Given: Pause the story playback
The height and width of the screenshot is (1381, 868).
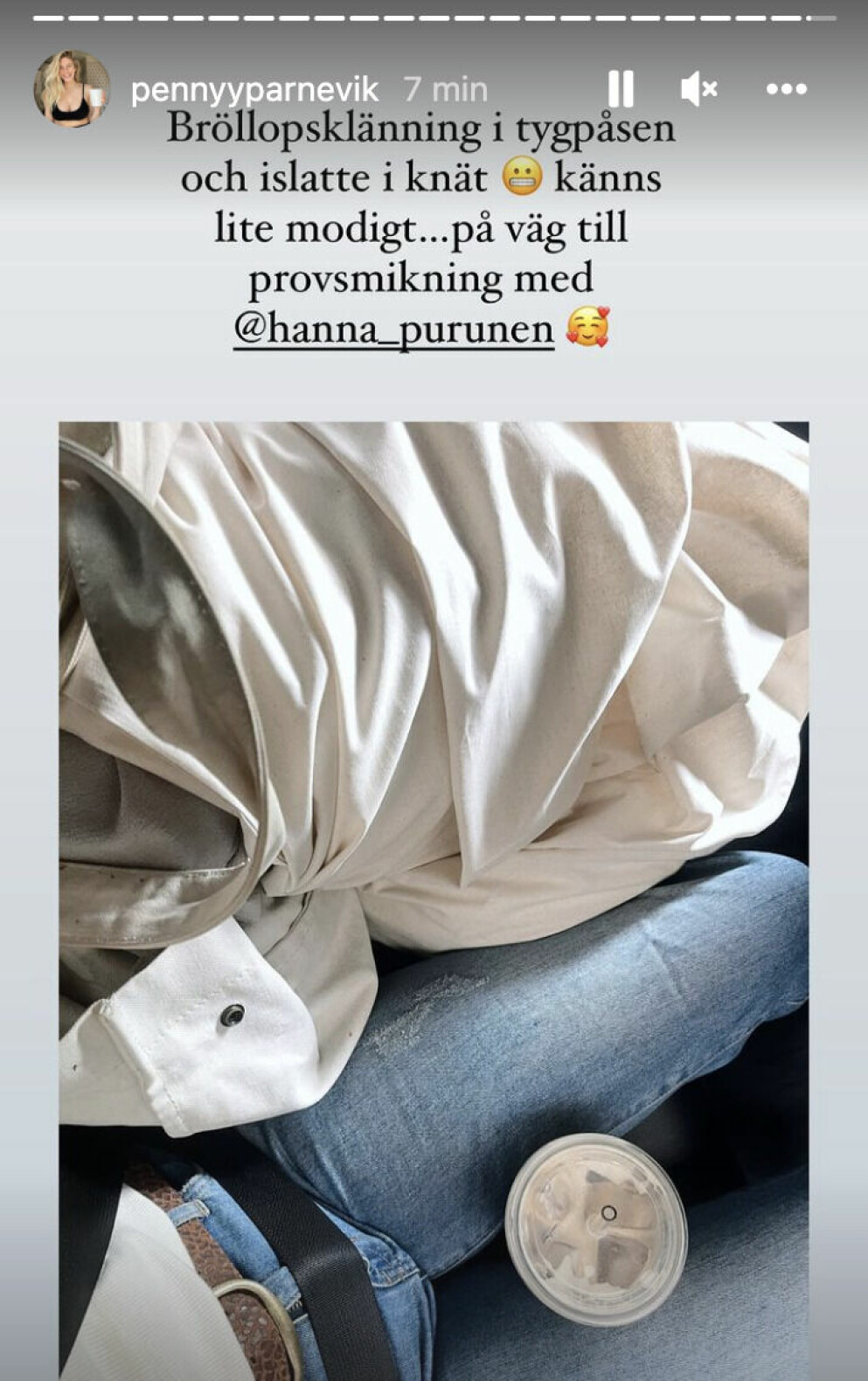Looking at the screenshot, I should click(x=621, y=88).
